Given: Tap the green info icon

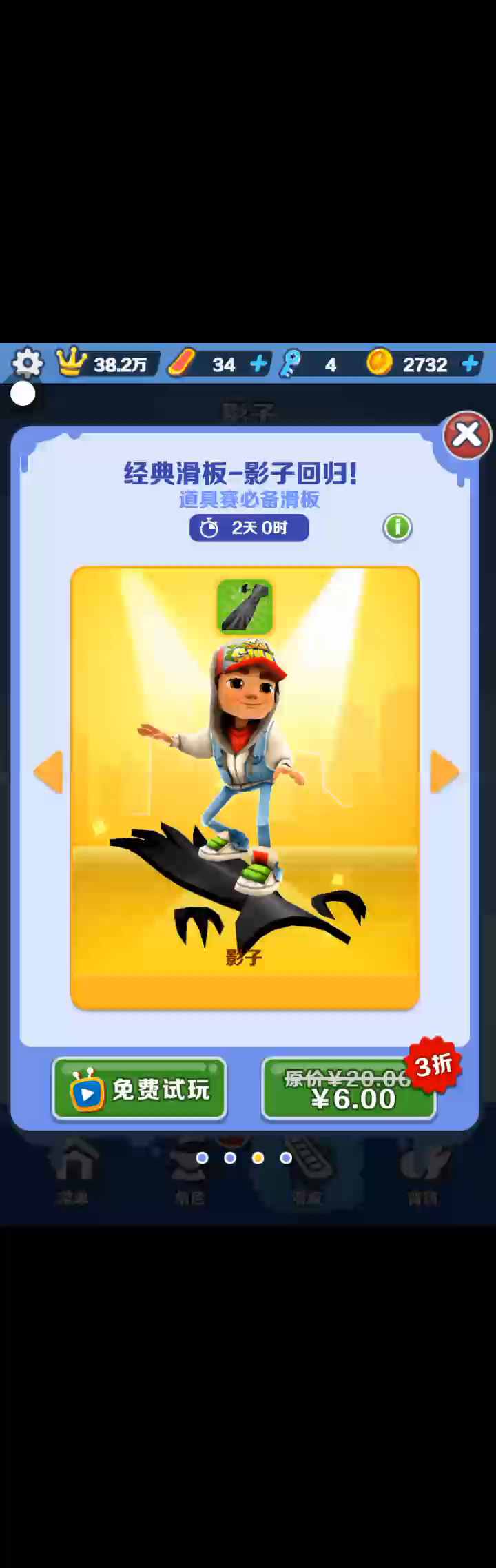Looking at the screenshot, I should (x=397, y=528).
